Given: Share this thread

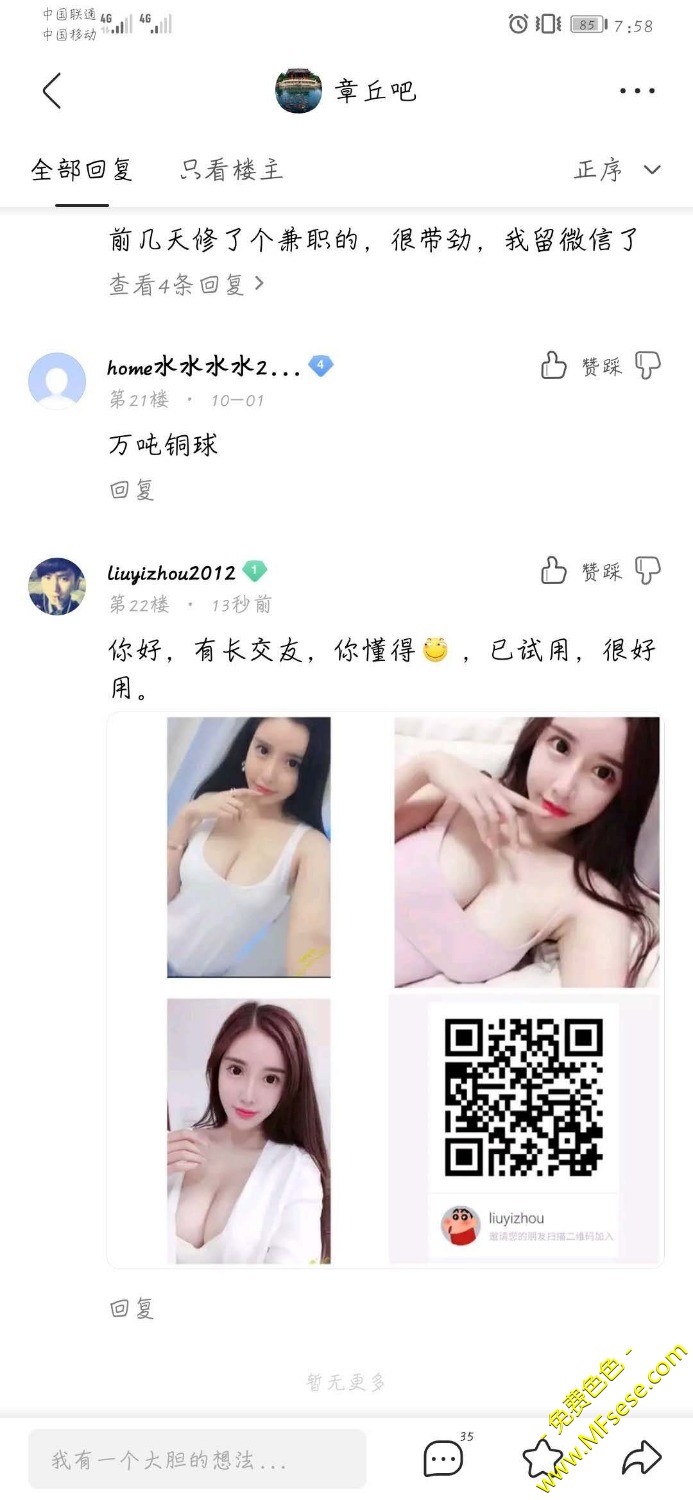Looking at the screenshot, I should [x=641, y=1459].
